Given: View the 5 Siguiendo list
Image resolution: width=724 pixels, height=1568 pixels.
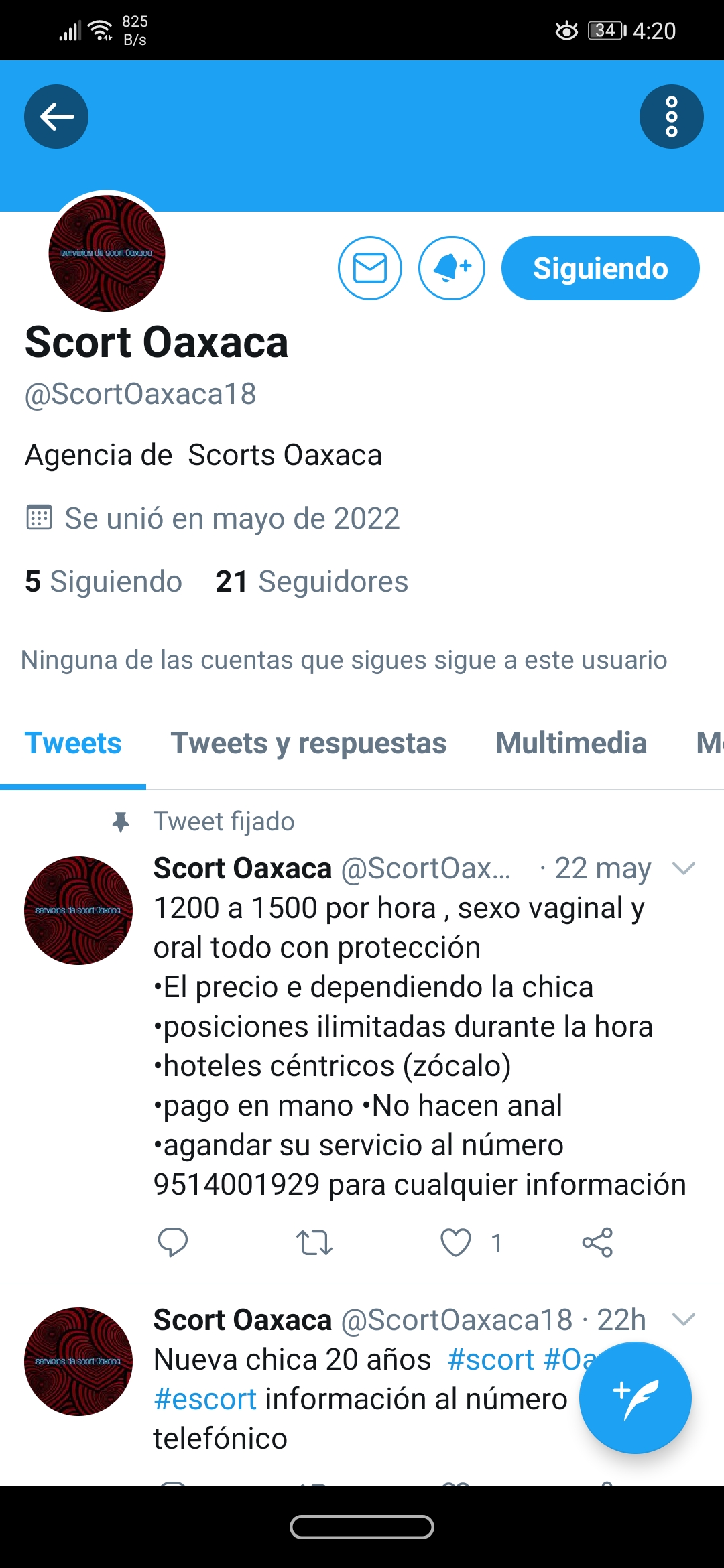Looking at the screenshot, I should (103, 581).
